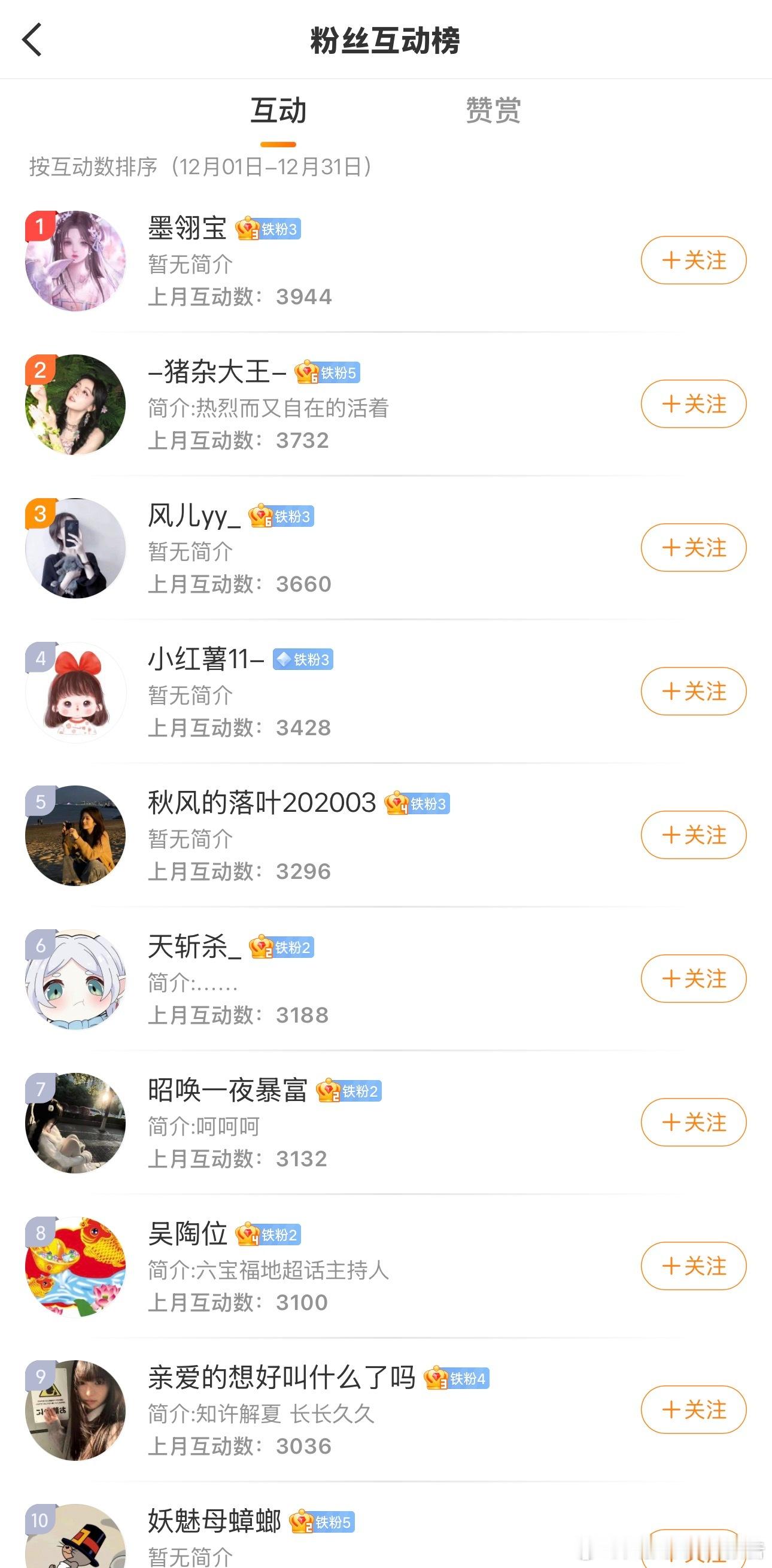This screenshot has height=1568, width=772.
Task: Switch to the 赞赏 tab
Action: tap(493, 111)
